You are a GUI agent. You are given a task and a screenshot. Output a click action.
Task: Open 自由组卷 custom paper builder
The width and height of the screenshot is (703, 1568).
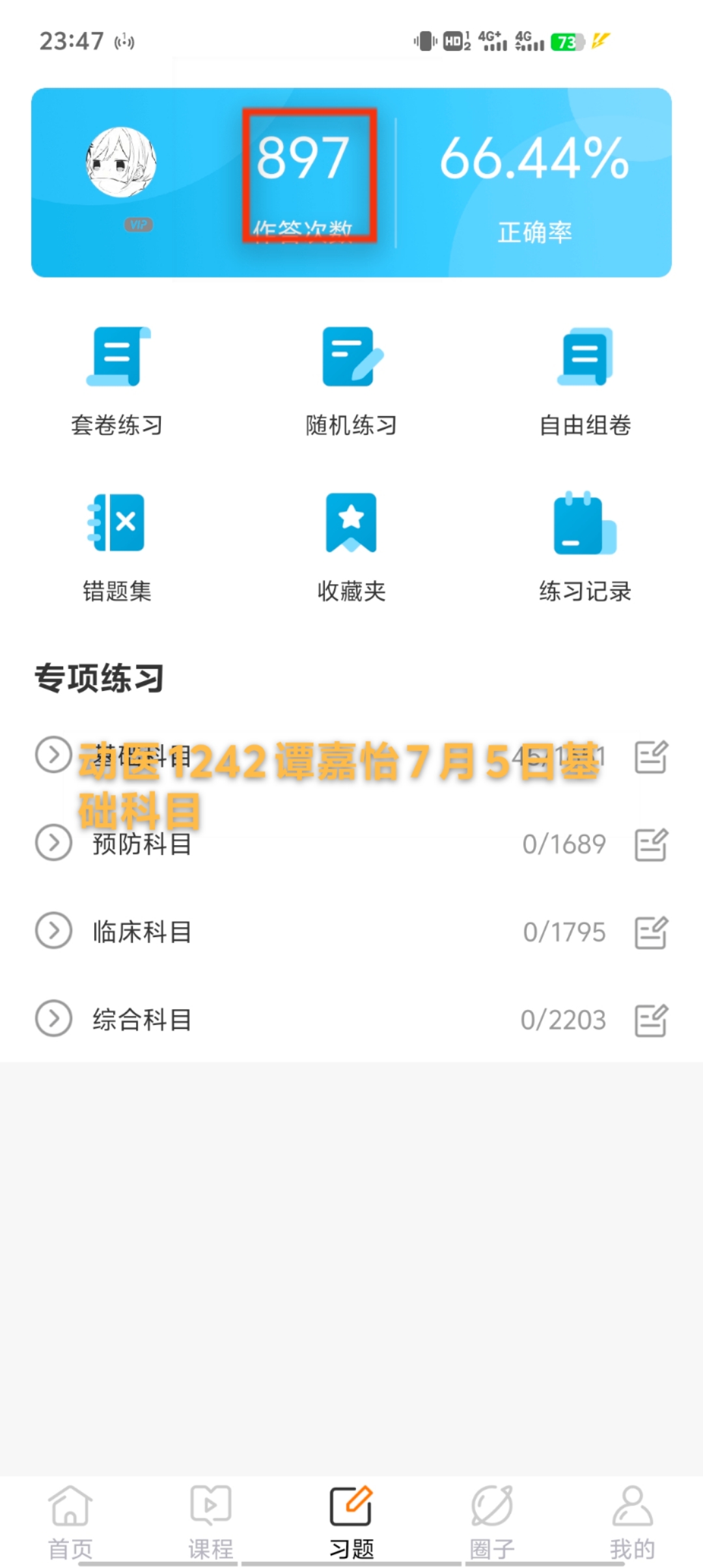(585, 381)
